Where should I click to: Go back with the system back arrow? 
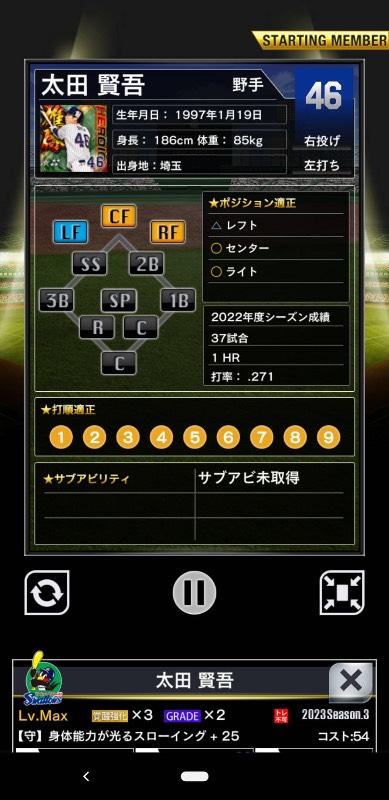coord(86,777)
